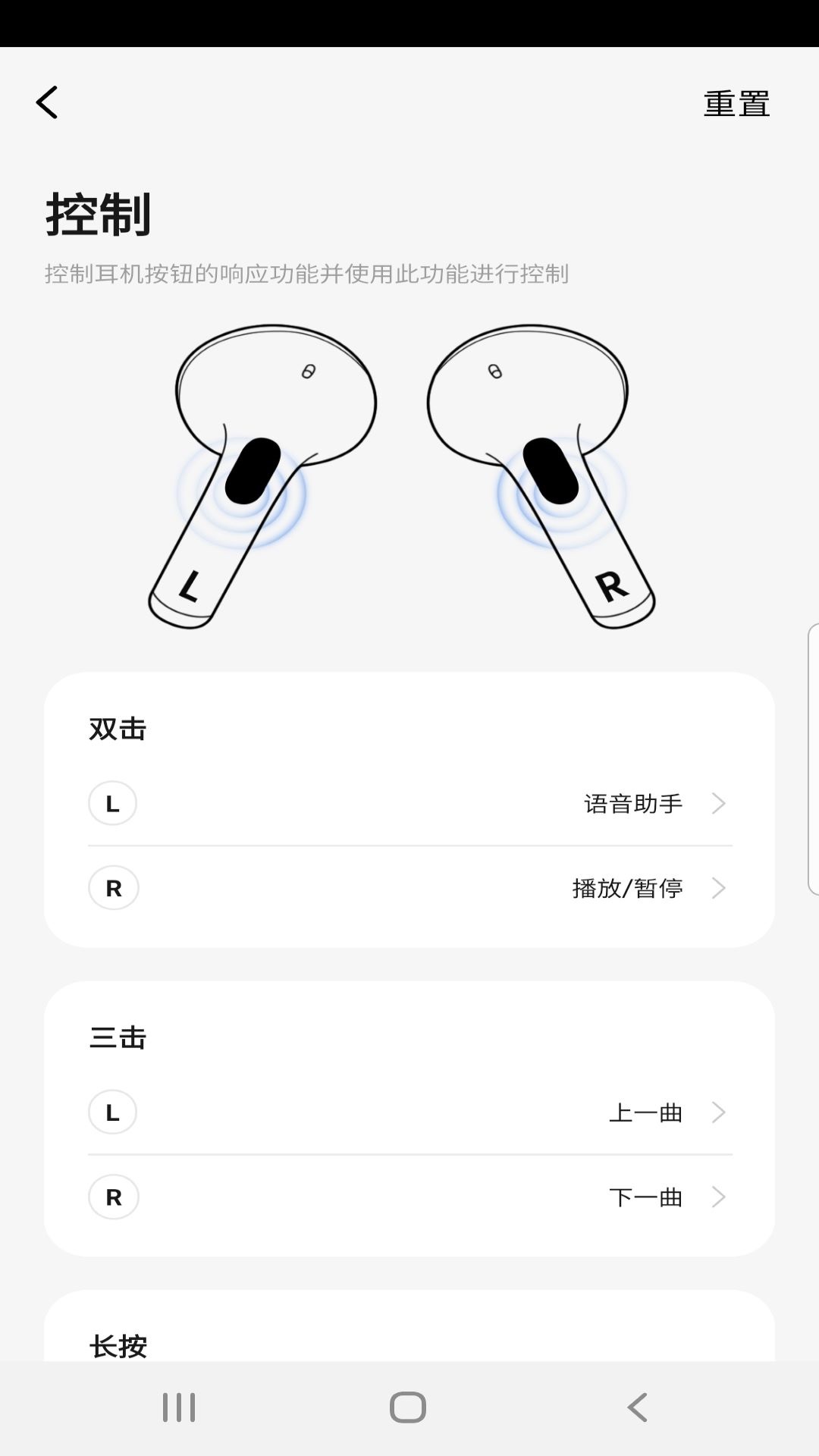Viewport: 819px width, 1456px height.
Task: Expand the 上一曲 option for left triple tap
Action: (x=645, y=1112)
